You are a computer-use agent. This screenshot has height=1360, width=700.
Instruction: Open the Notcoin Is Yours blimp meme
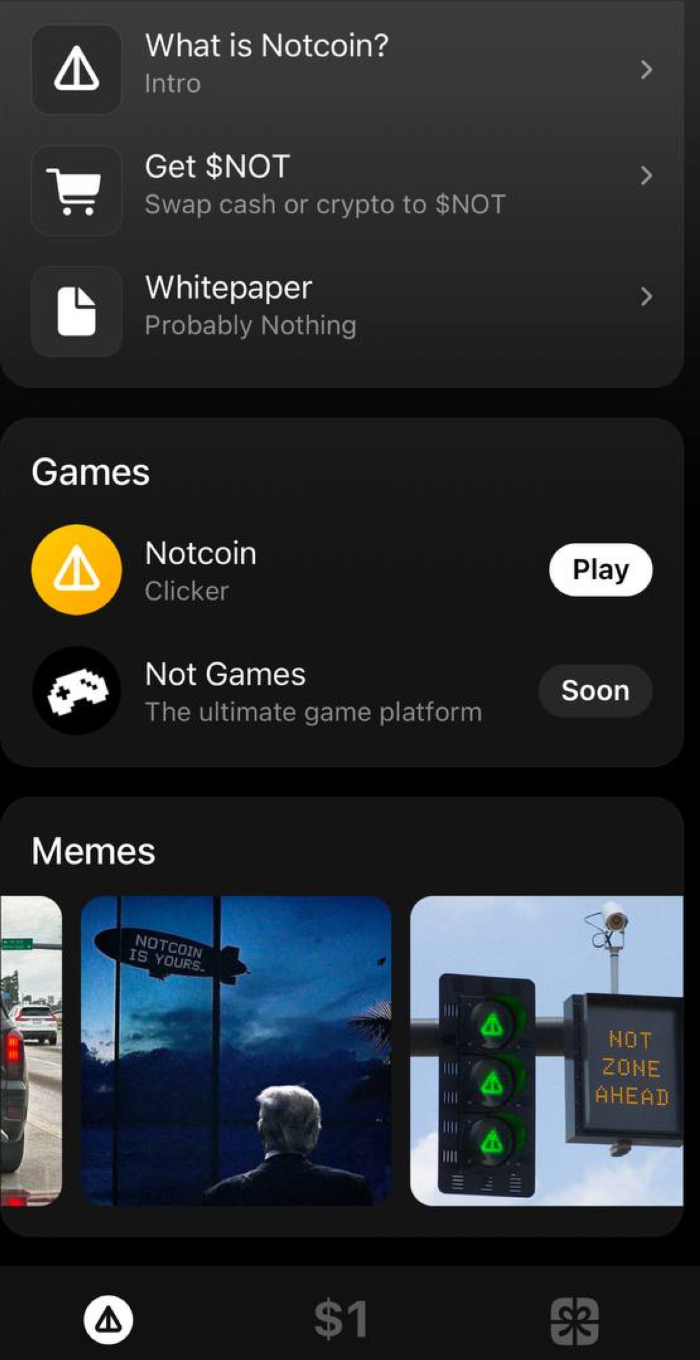(236, 1050)
